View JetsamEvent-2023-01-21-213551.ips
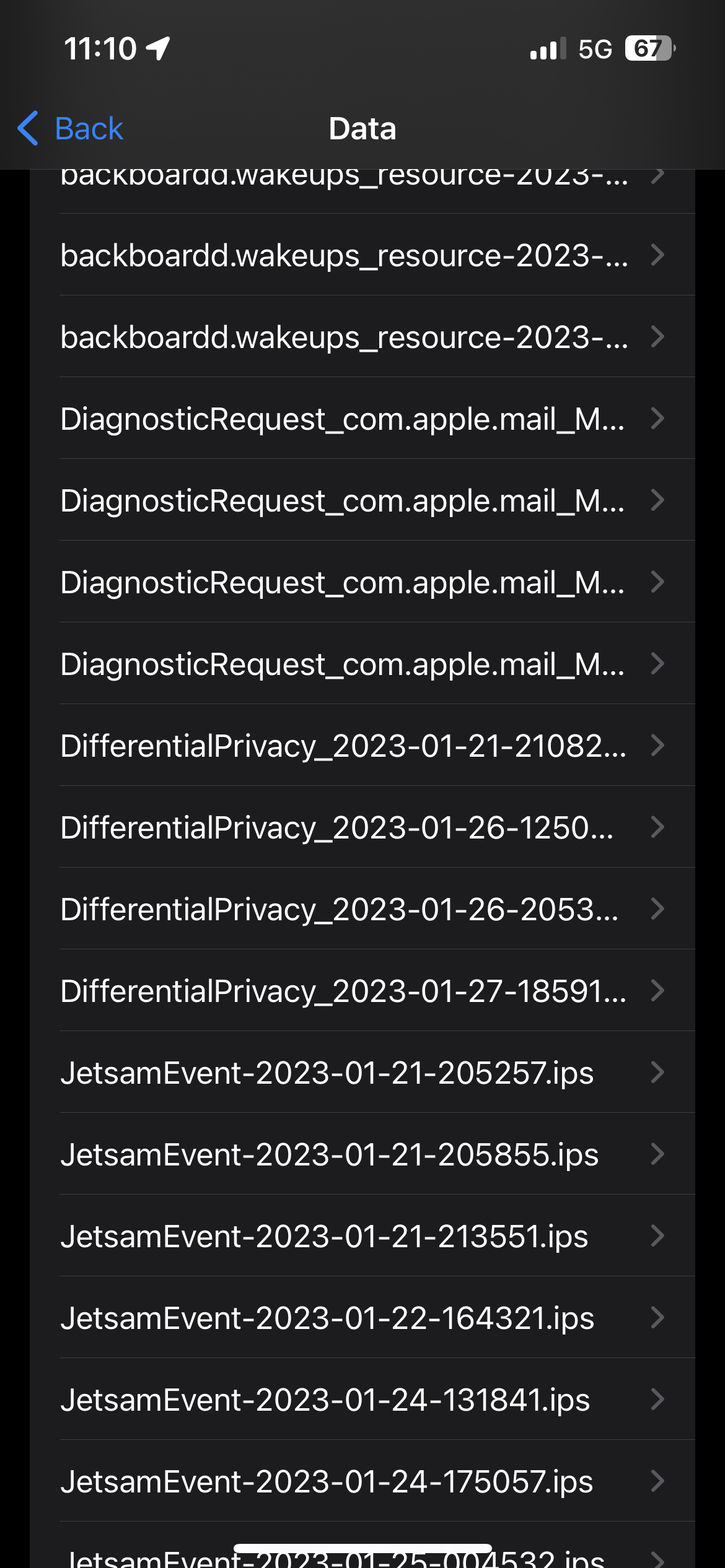 pyautogui.click(x=362, y=1235)
